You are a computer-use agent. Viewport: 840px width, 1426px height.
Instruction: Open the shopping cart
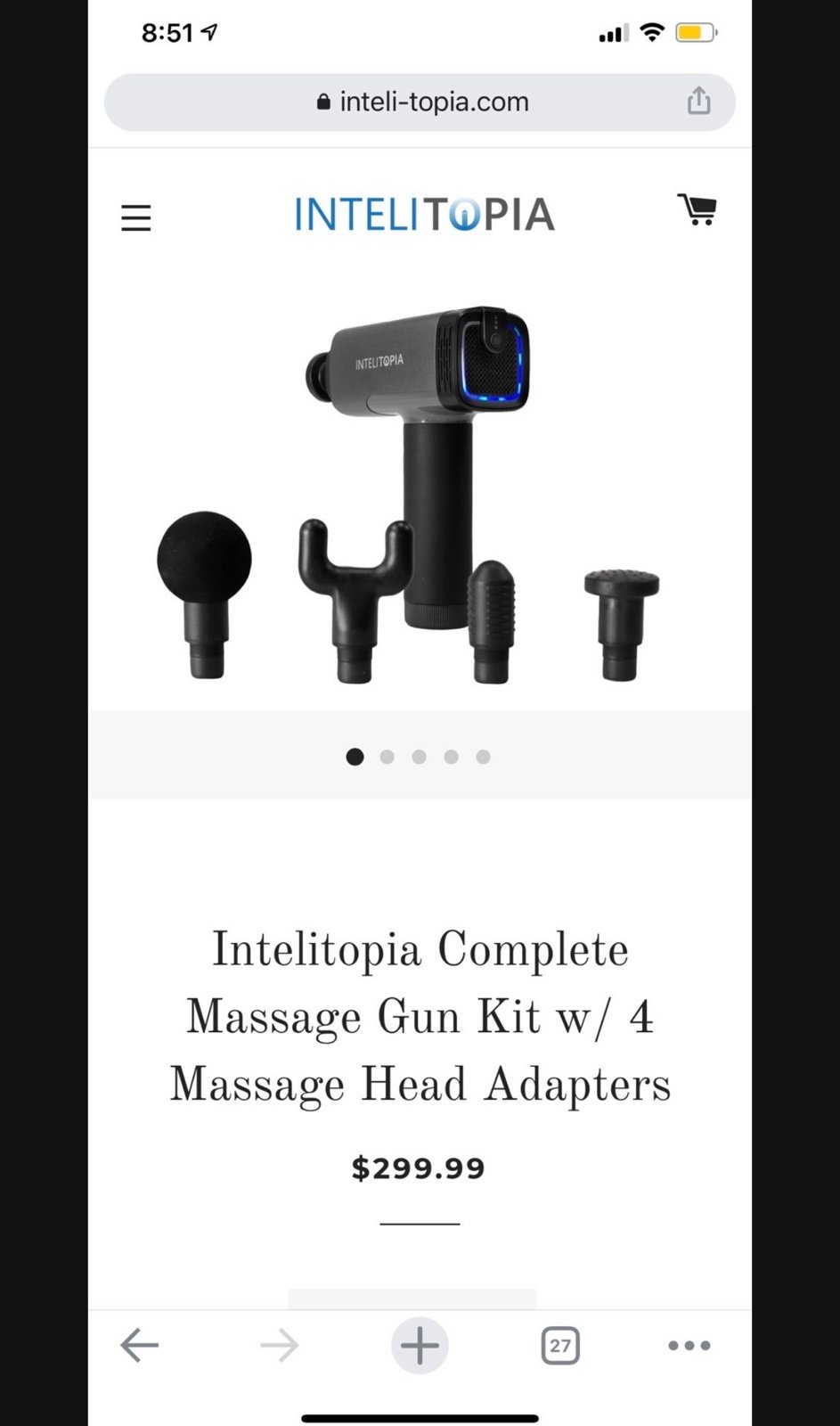[x=697, y=210]
